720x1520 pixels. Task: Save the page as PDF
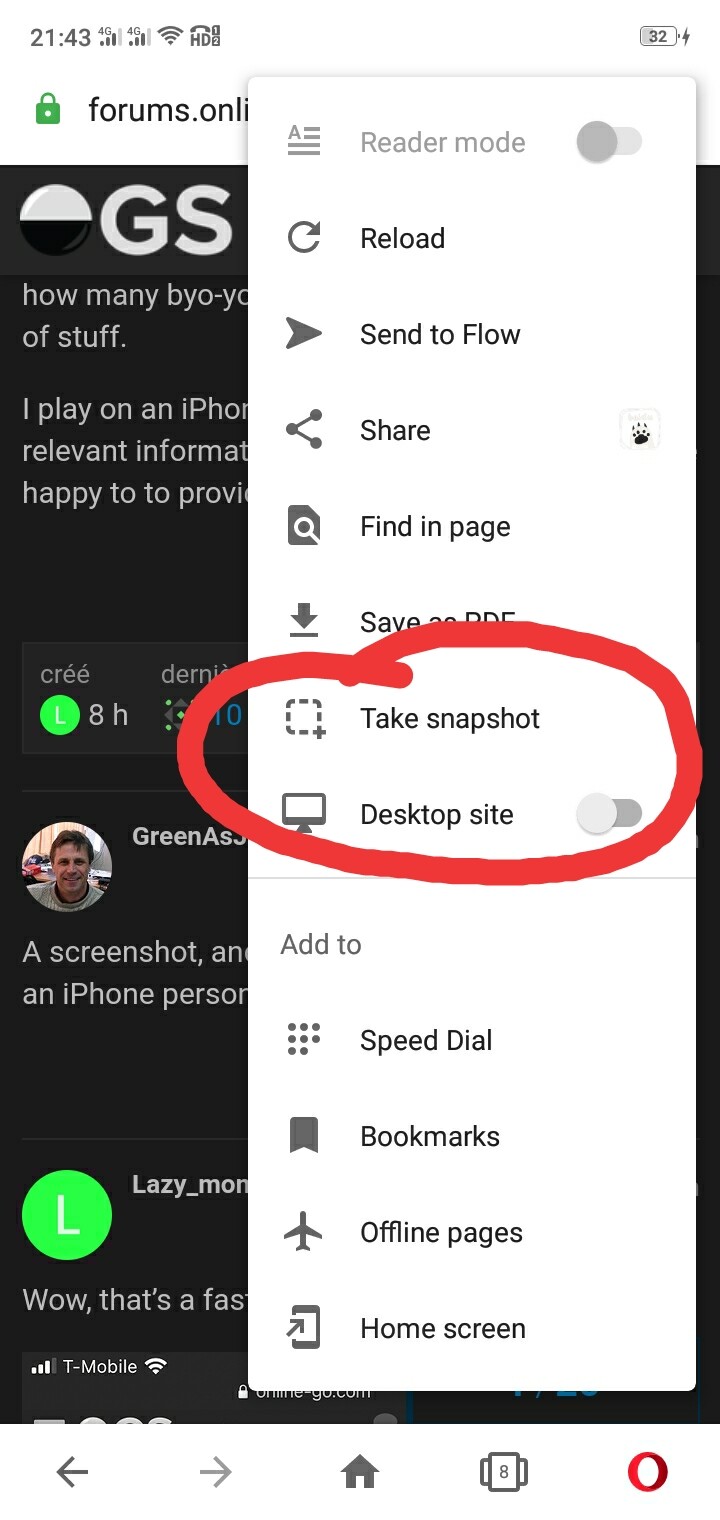(471, 622)
